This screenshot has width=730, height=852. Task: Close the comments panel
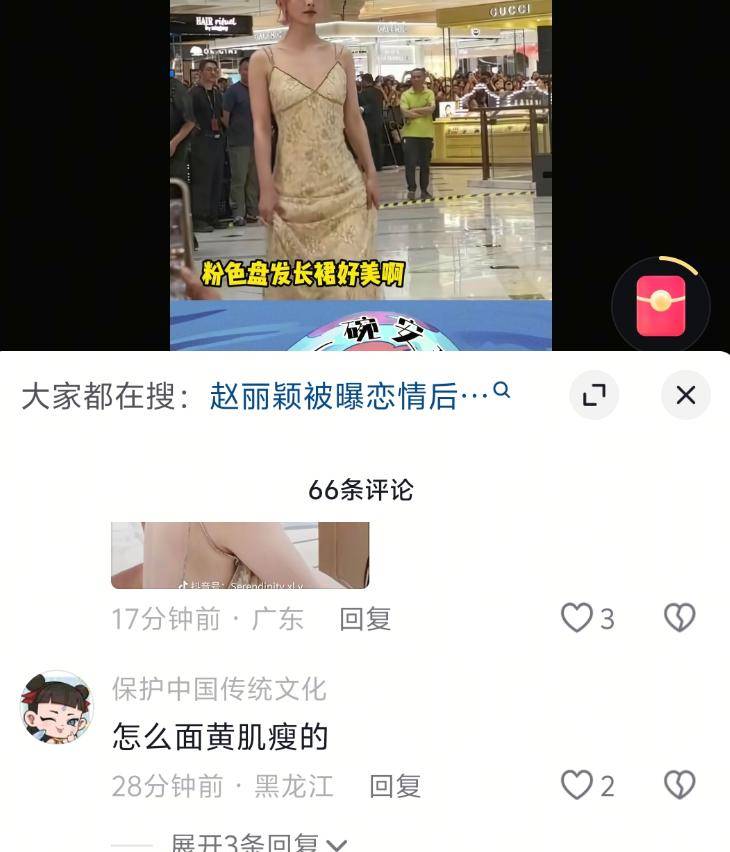pyautogui.click(x=685, y=395)
